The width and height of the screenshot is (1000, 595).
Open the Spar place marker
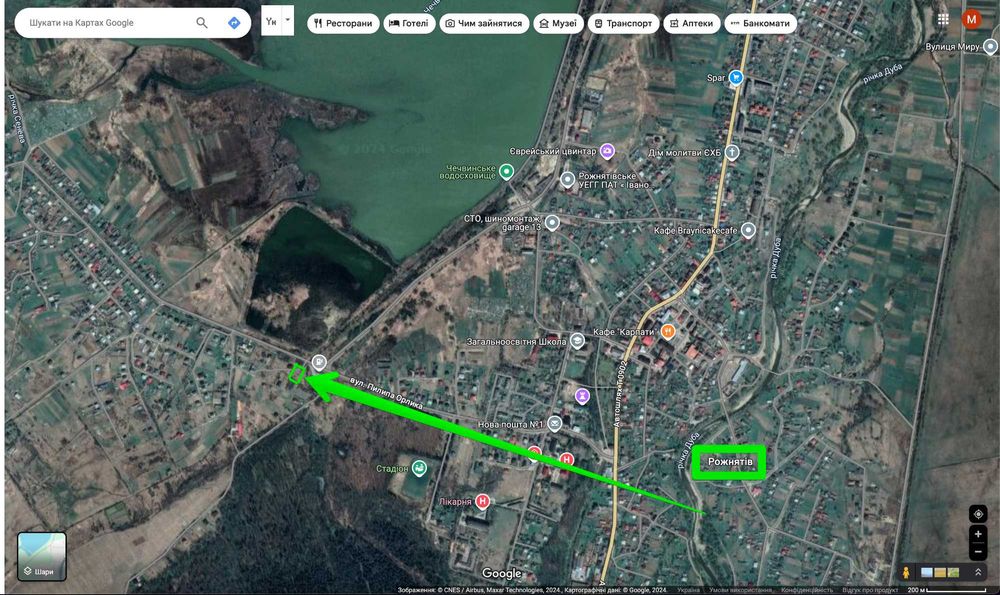736,77
